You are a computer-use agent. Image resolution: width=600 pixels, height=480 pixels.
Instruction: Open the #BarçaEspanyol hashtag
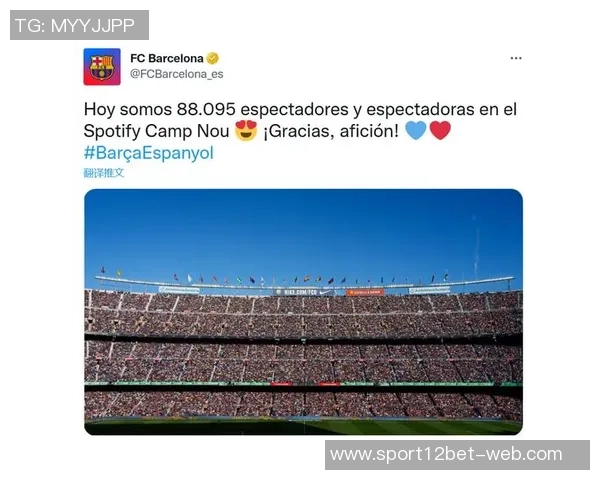point(148,153)
